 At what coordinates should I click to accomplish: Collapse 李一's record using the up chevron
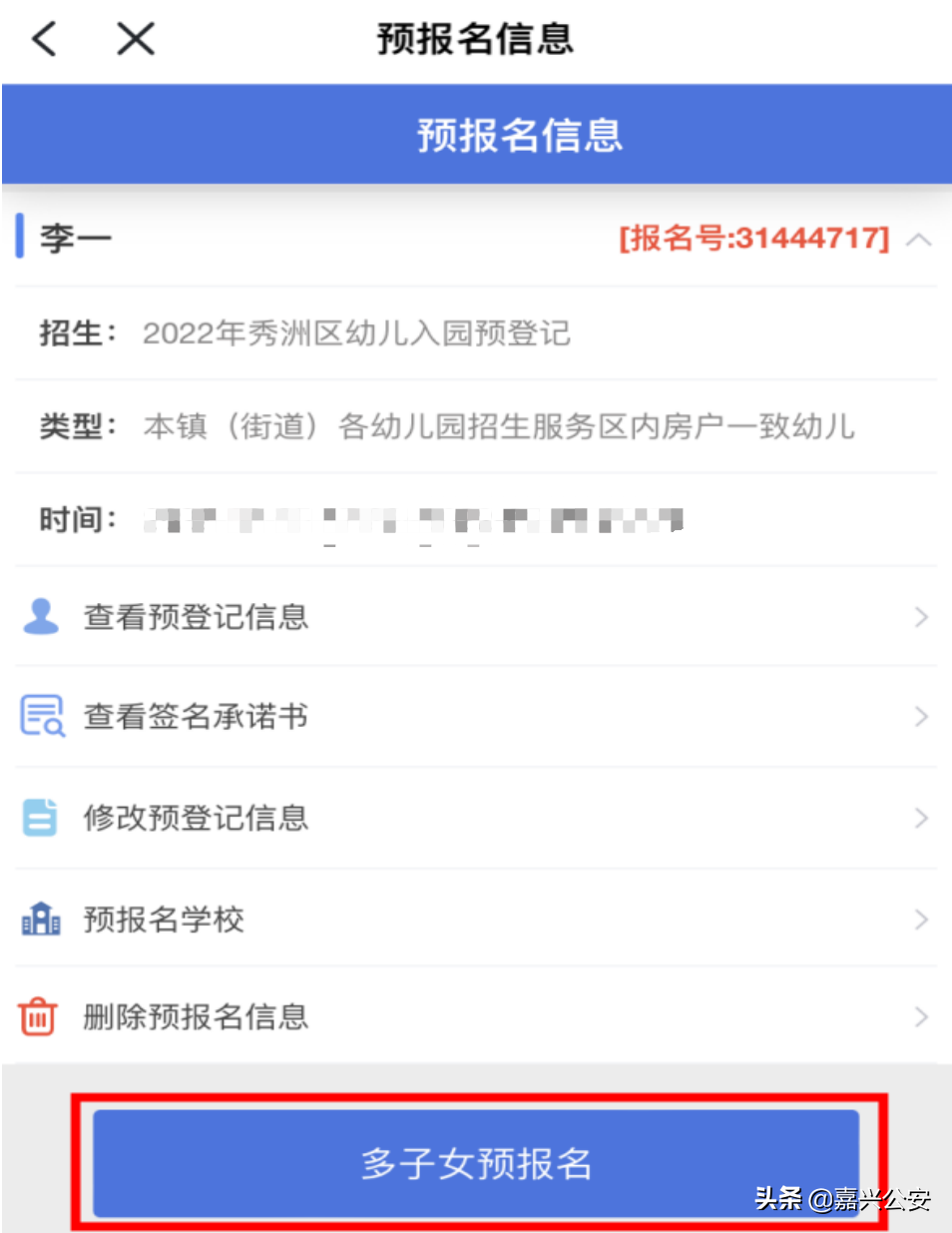click(920, 239)
